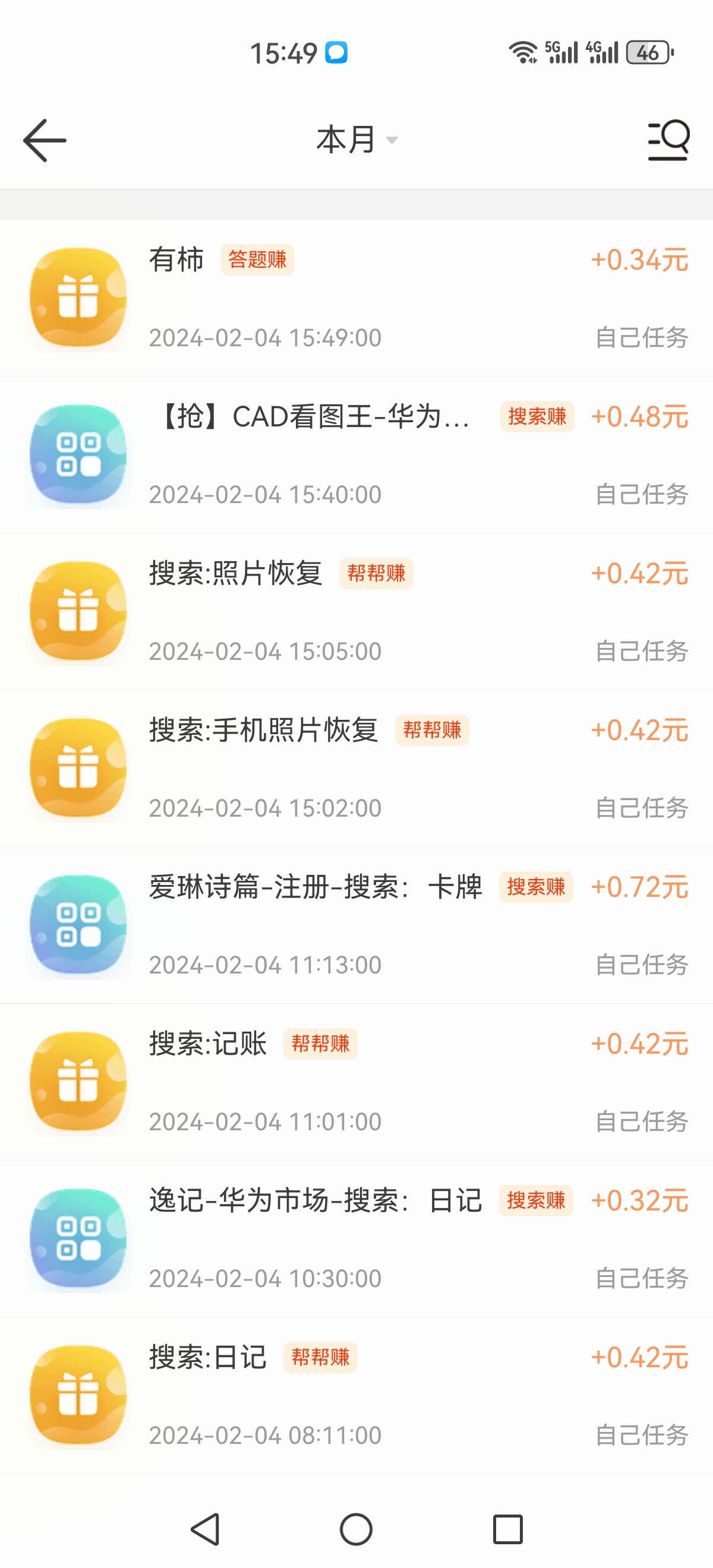
Task: Open the search filter icon at top right
Action: point(668,141)
